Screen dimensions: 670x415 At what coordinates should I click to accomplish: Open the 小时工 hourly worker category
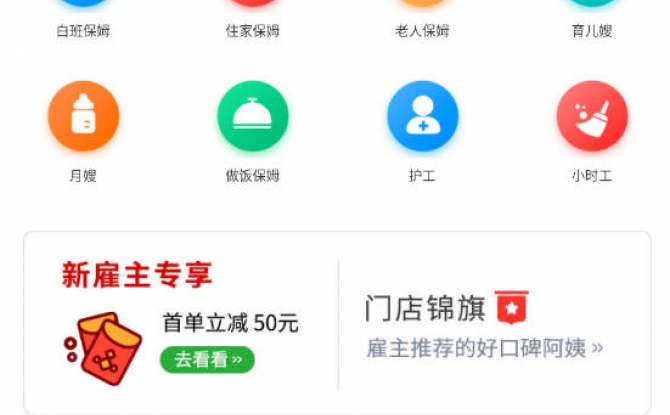[591, 117]
